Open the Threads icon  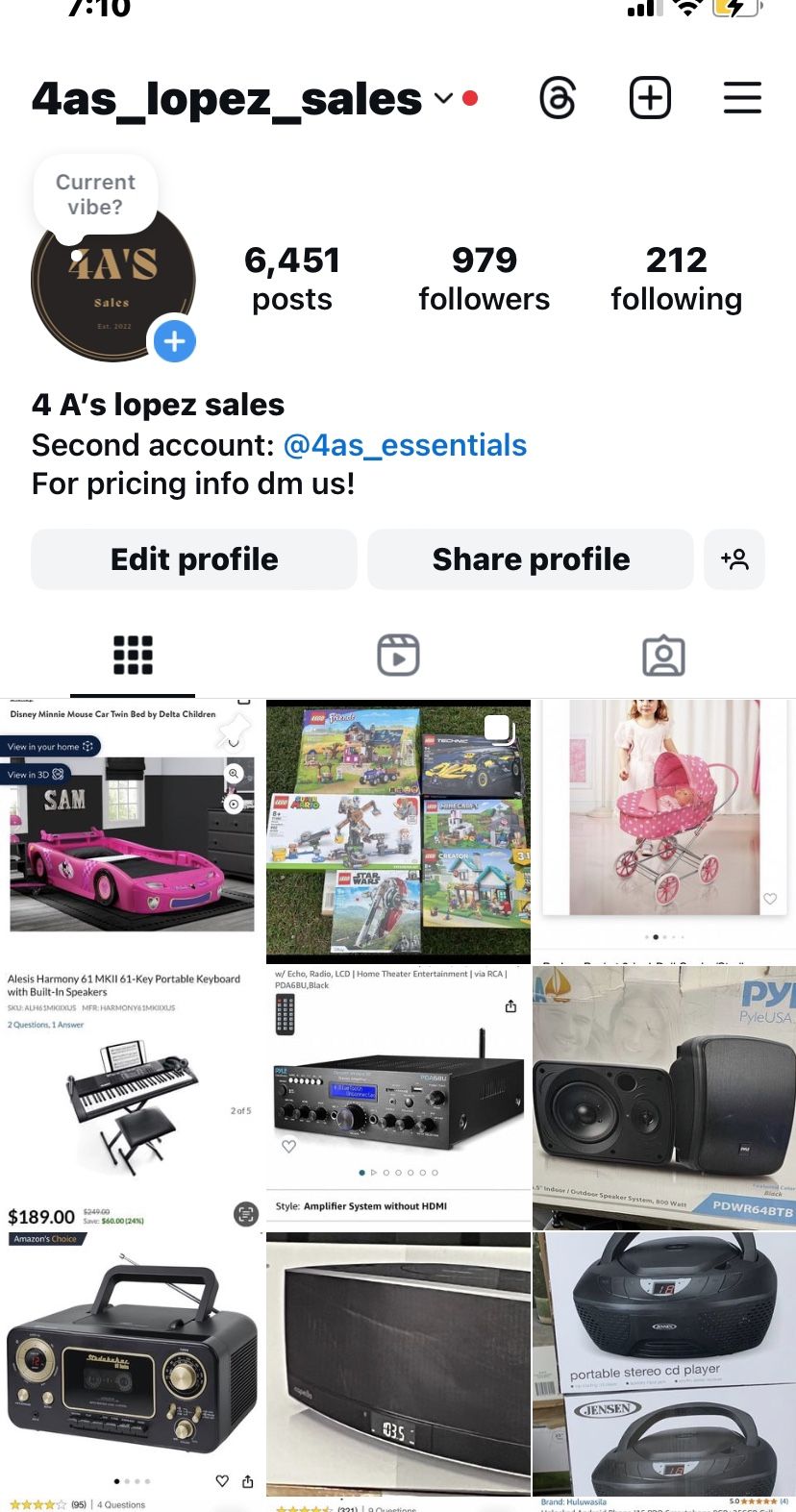point(558,98)
